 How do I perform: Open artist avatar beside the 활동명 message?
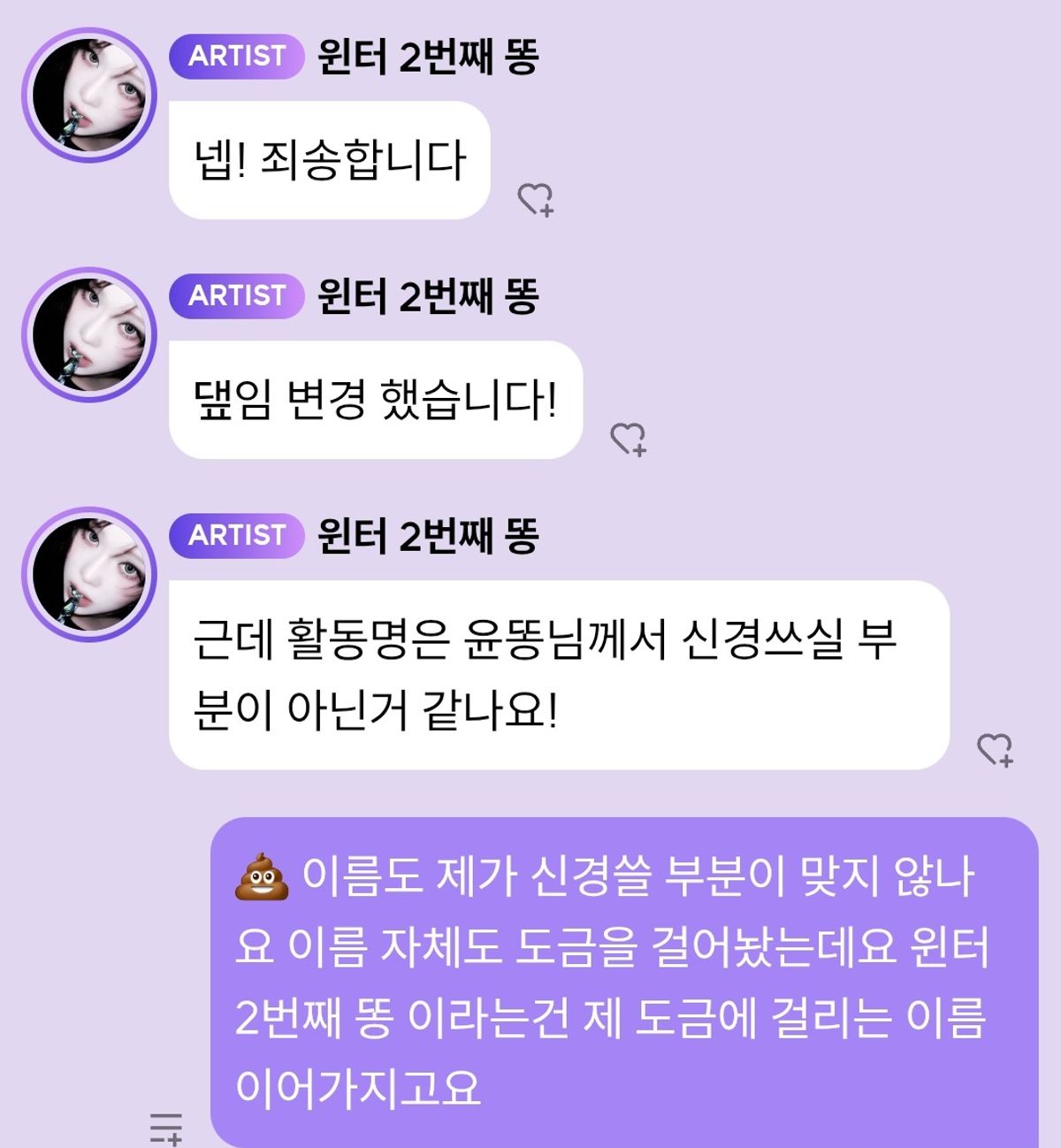click(88, 574)
